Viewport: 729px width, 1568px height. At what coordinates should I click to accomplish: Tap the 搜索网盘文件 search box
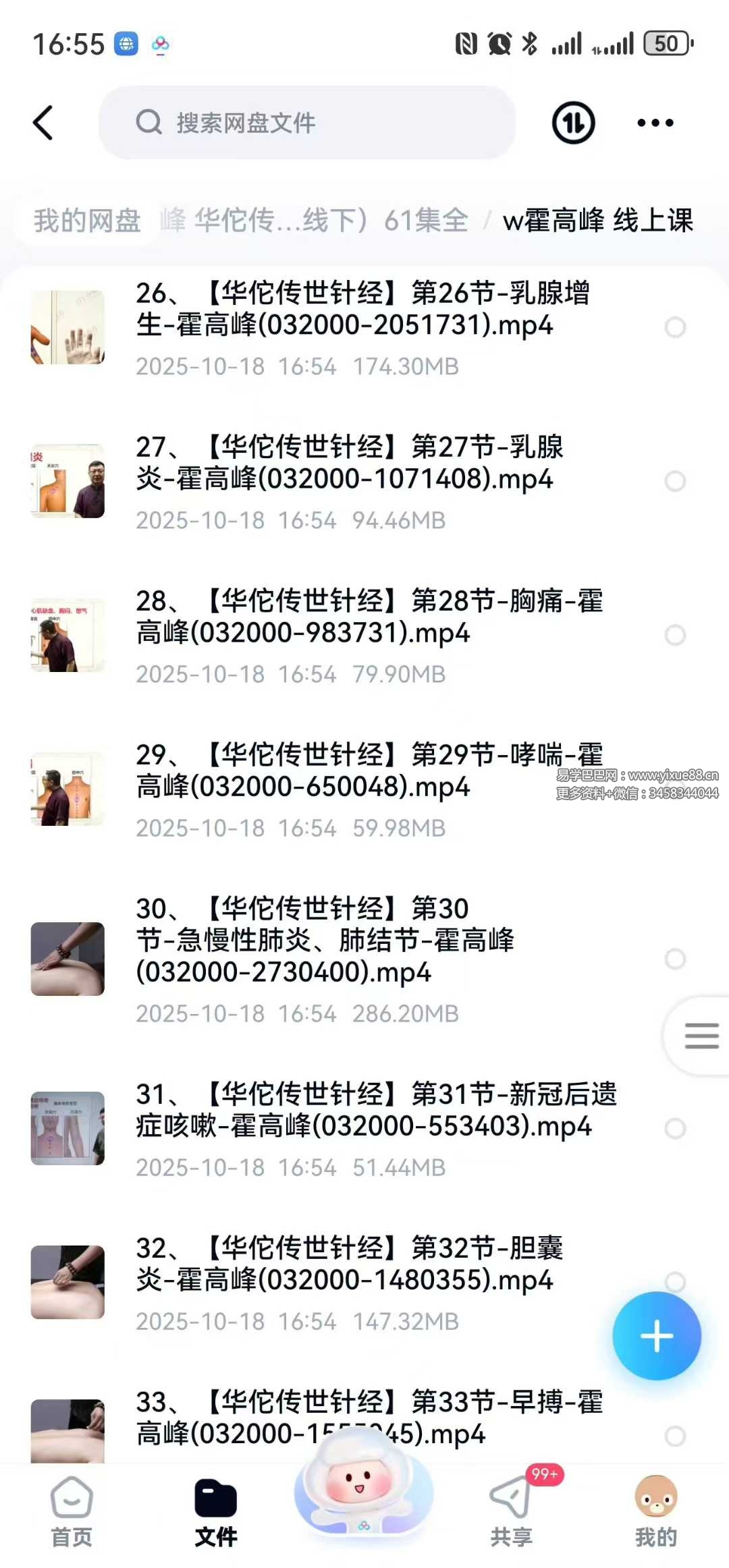307,123
